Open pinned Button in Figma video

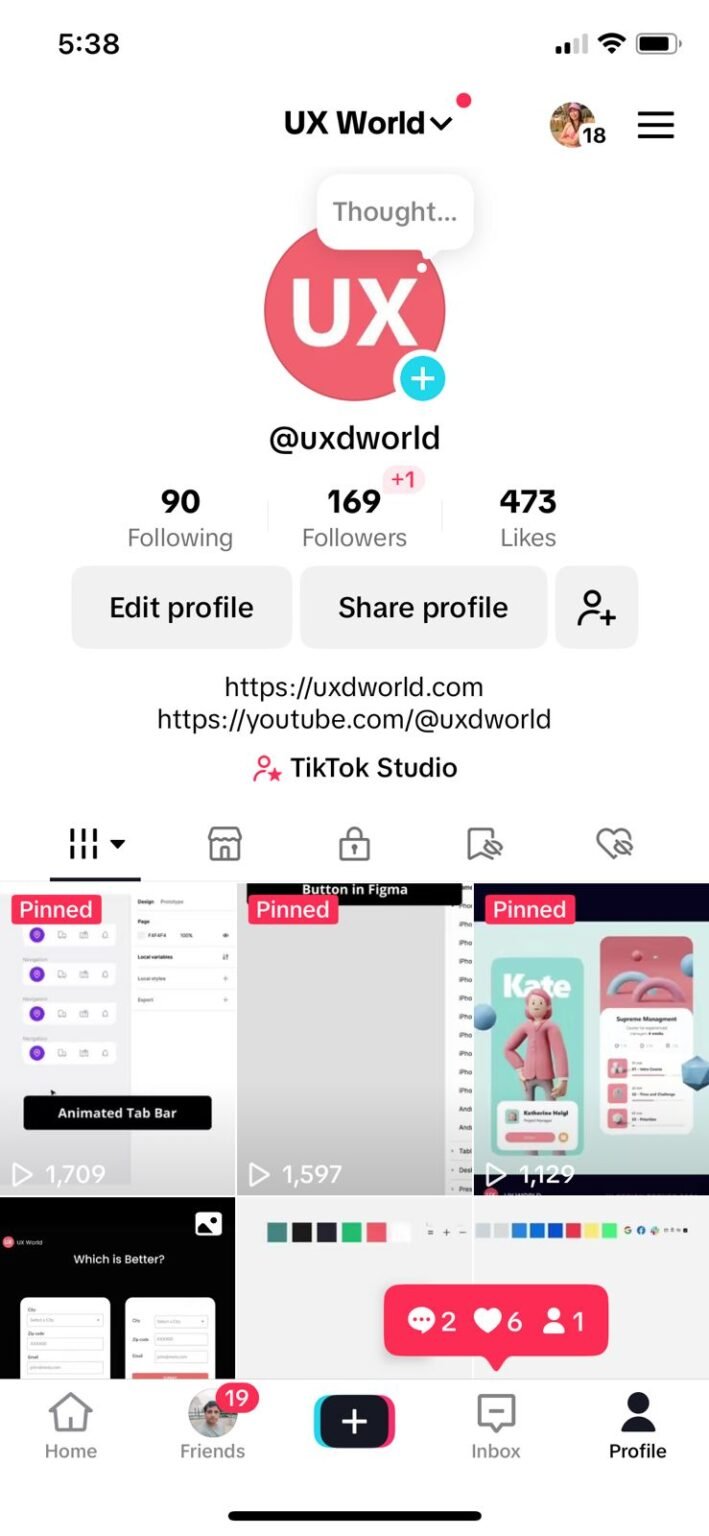354,1040
